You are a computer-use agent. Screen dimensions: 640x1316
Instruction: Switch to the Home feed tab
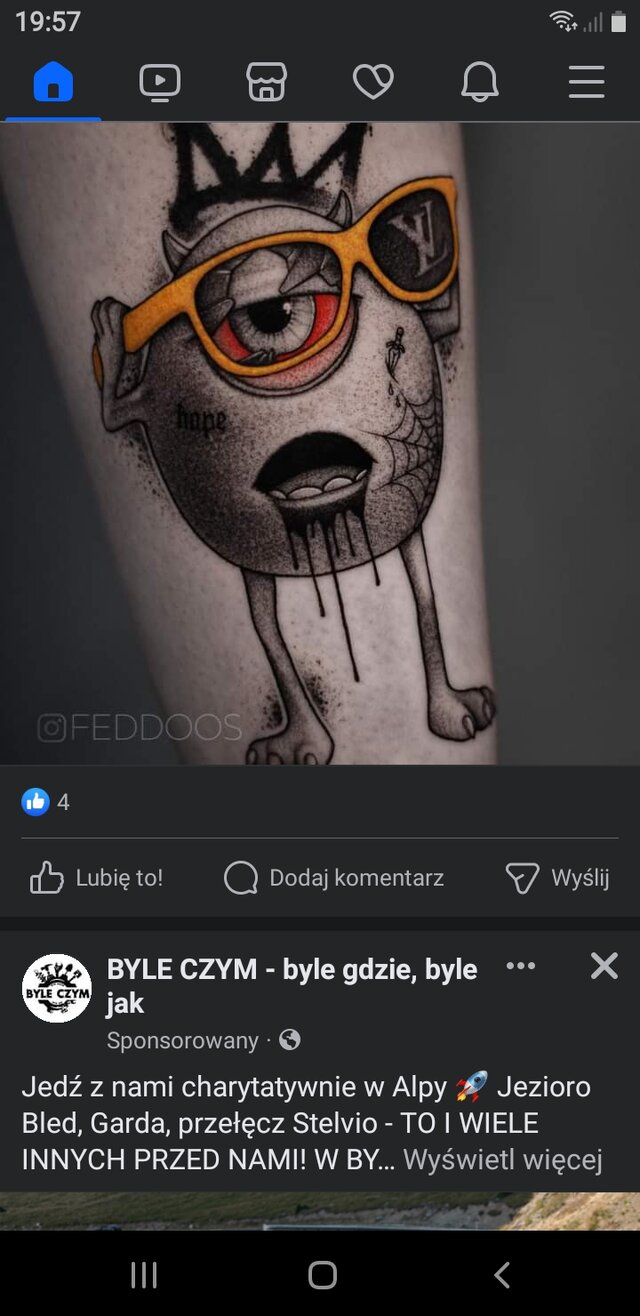(x=53, y=82)
